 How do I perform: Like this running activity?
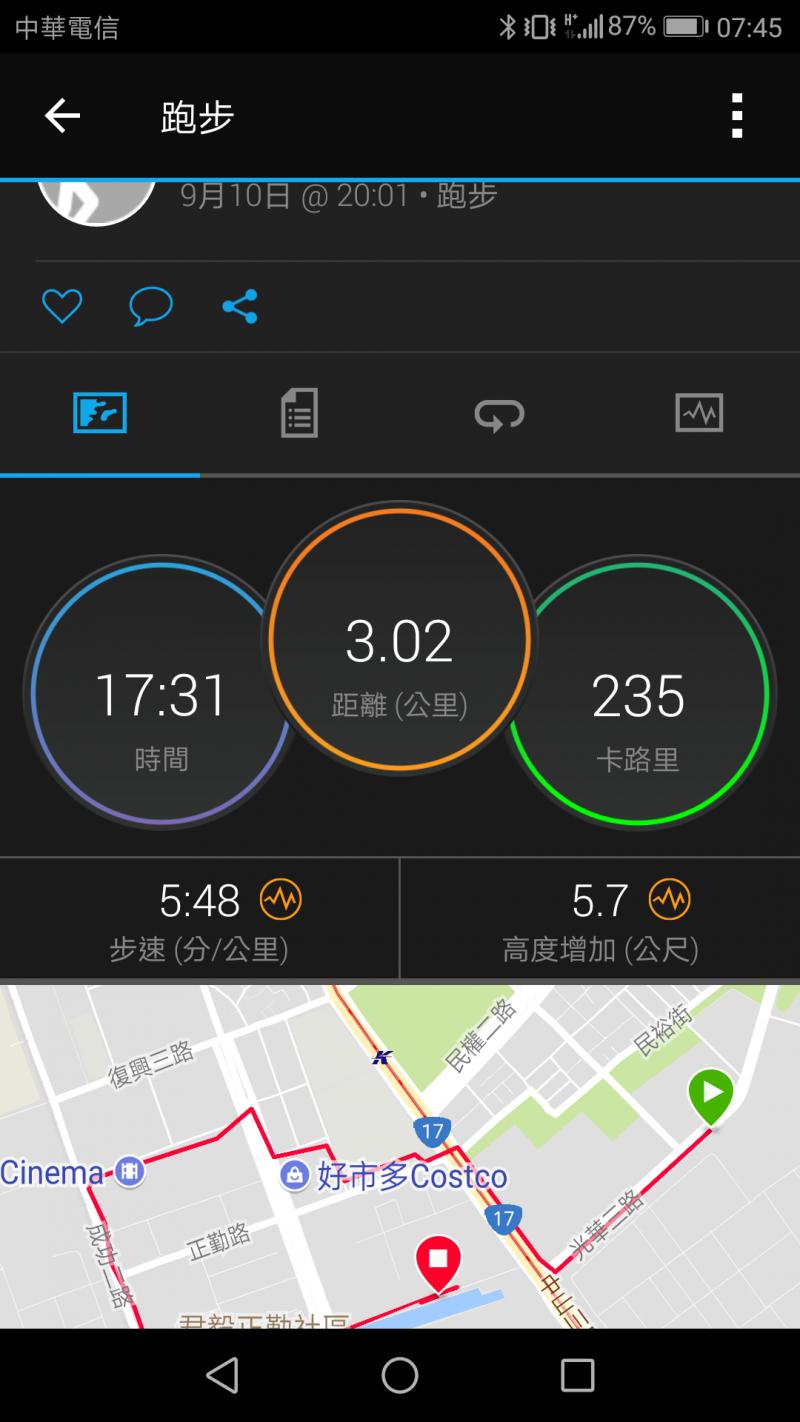point(61,306)
